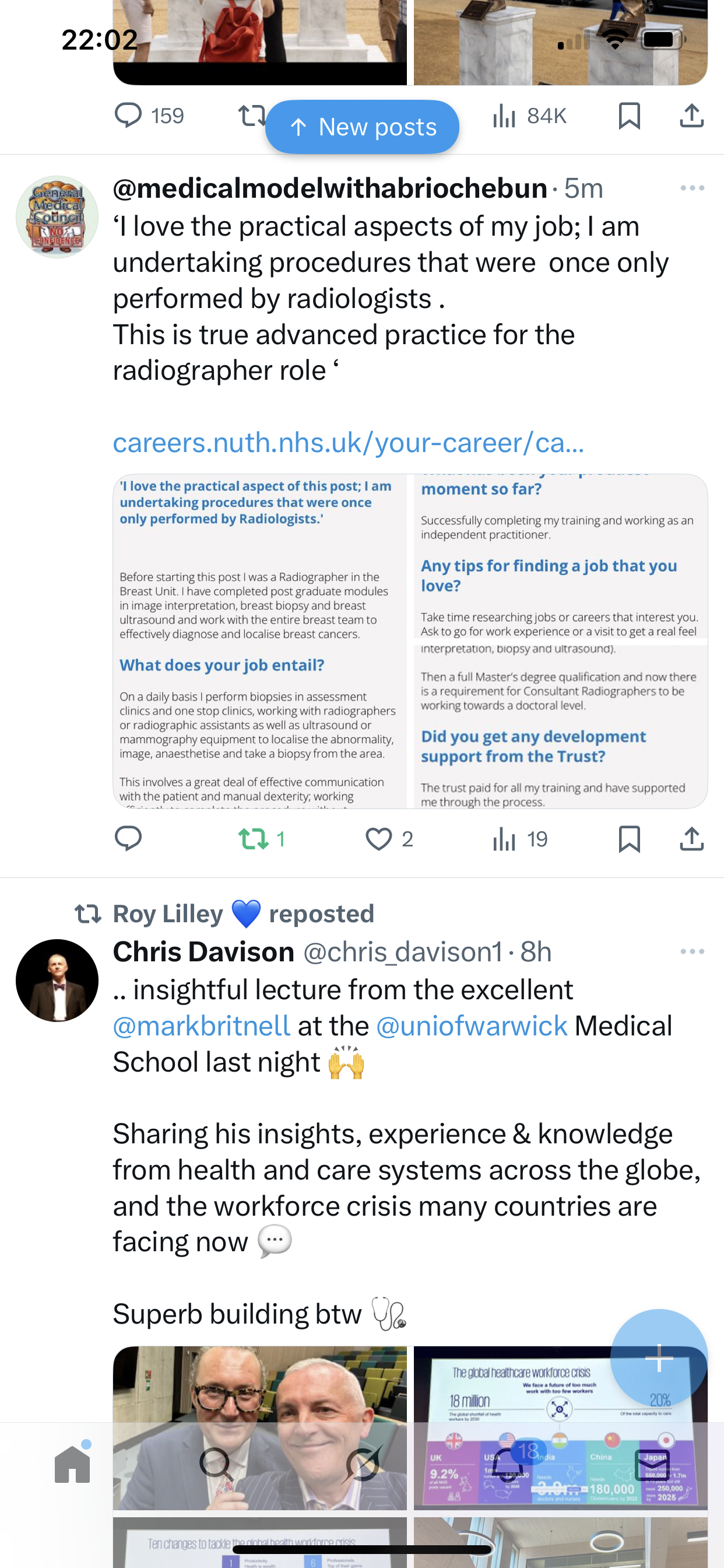Open the left job-profile image attachment
This screenshot has height=1568, width=724.
coord(260,641)
